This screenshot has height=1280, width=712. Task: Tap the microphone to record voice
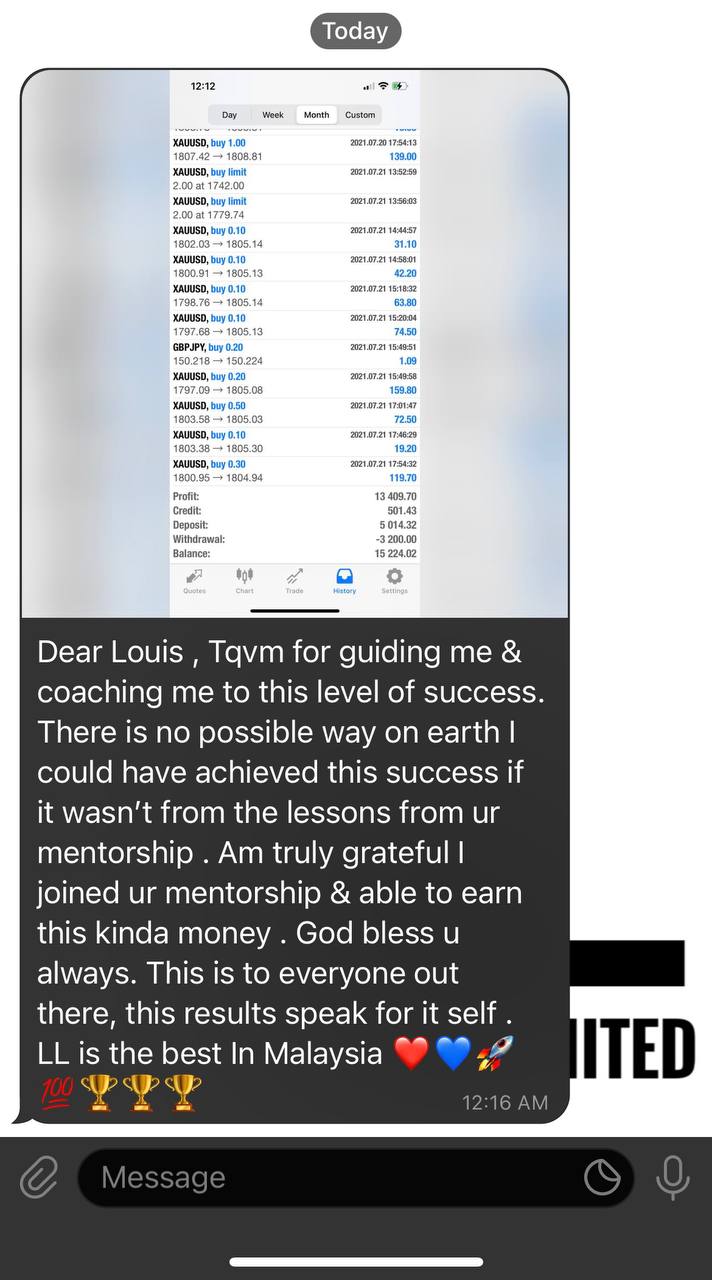[x=673, y=1177]
